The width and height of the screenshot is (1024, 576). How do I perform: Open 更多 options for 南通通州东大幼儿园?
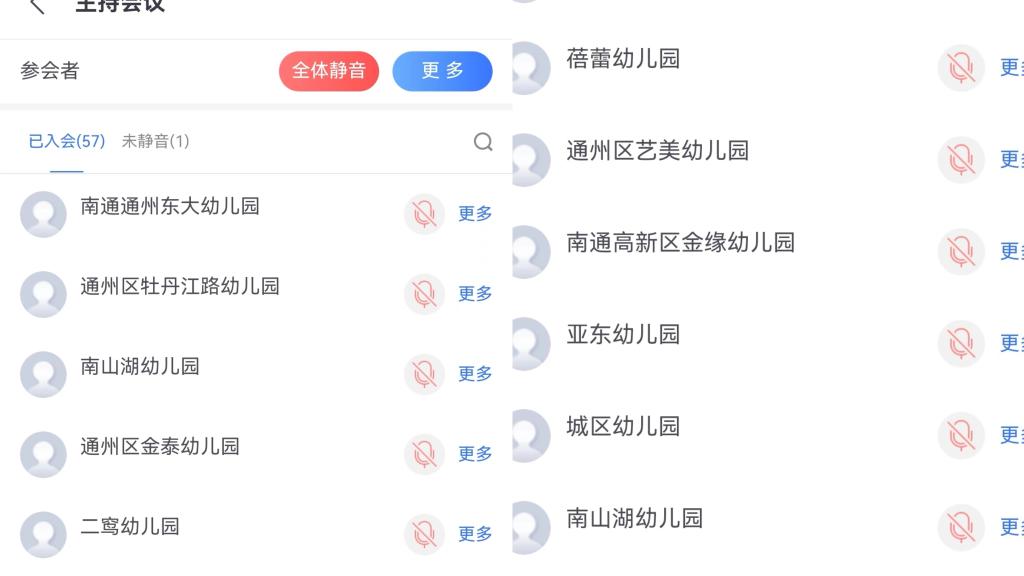[475, 213]
